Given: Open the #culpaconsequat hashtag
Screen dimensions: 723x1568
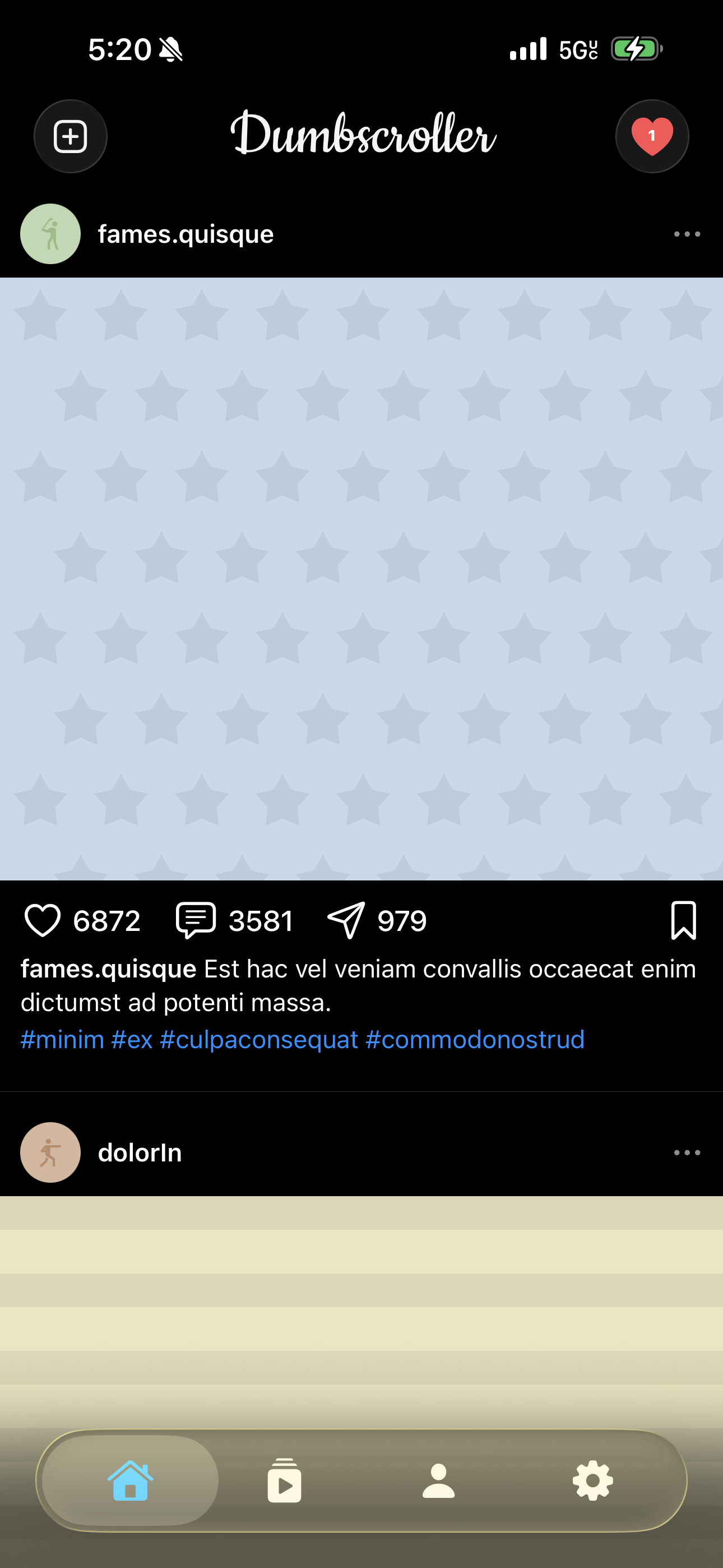Looking at the screenshot, I should (258, 1039).
